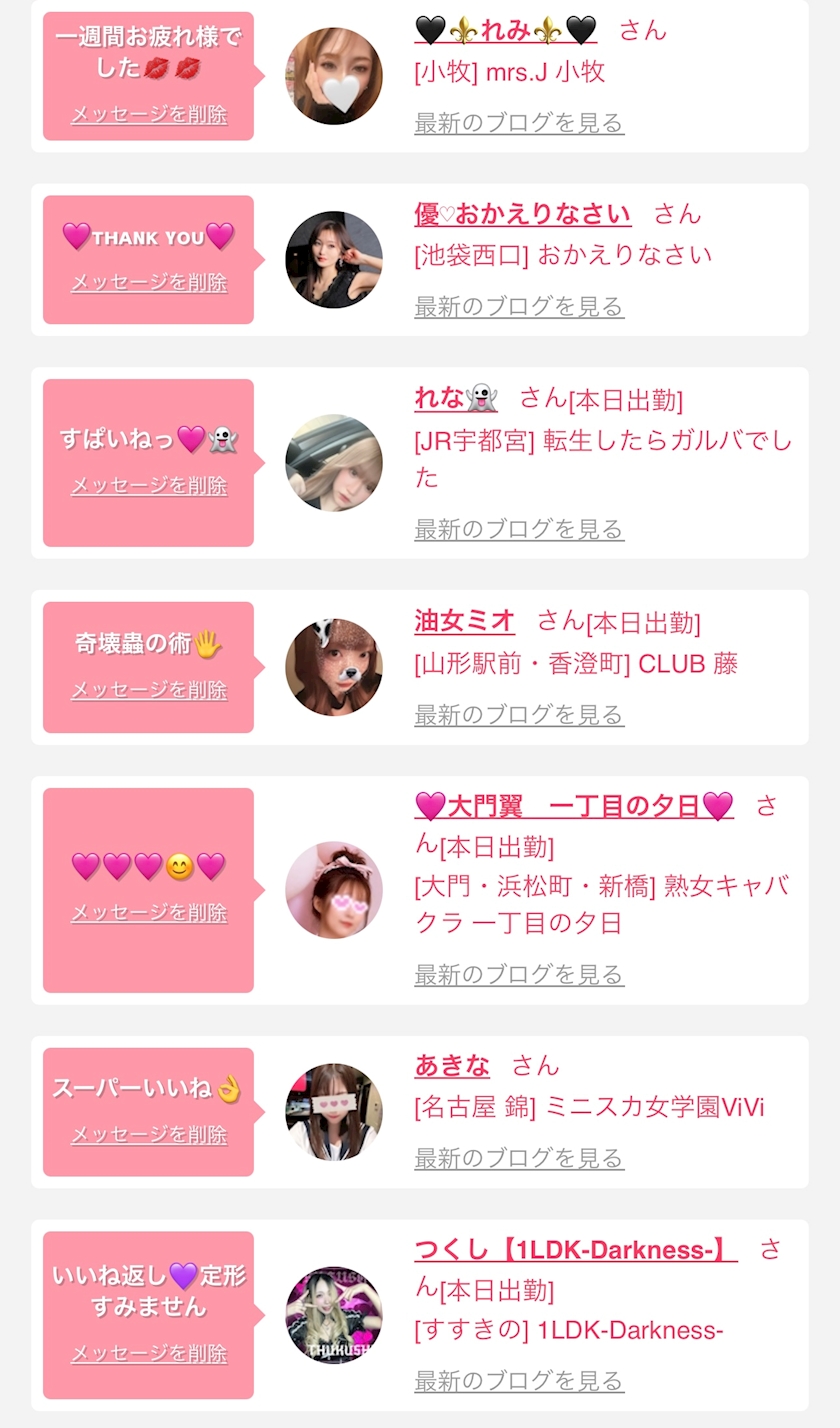Open 大門翼 一丁目の夕日 profile link

[x=573, y=806]
